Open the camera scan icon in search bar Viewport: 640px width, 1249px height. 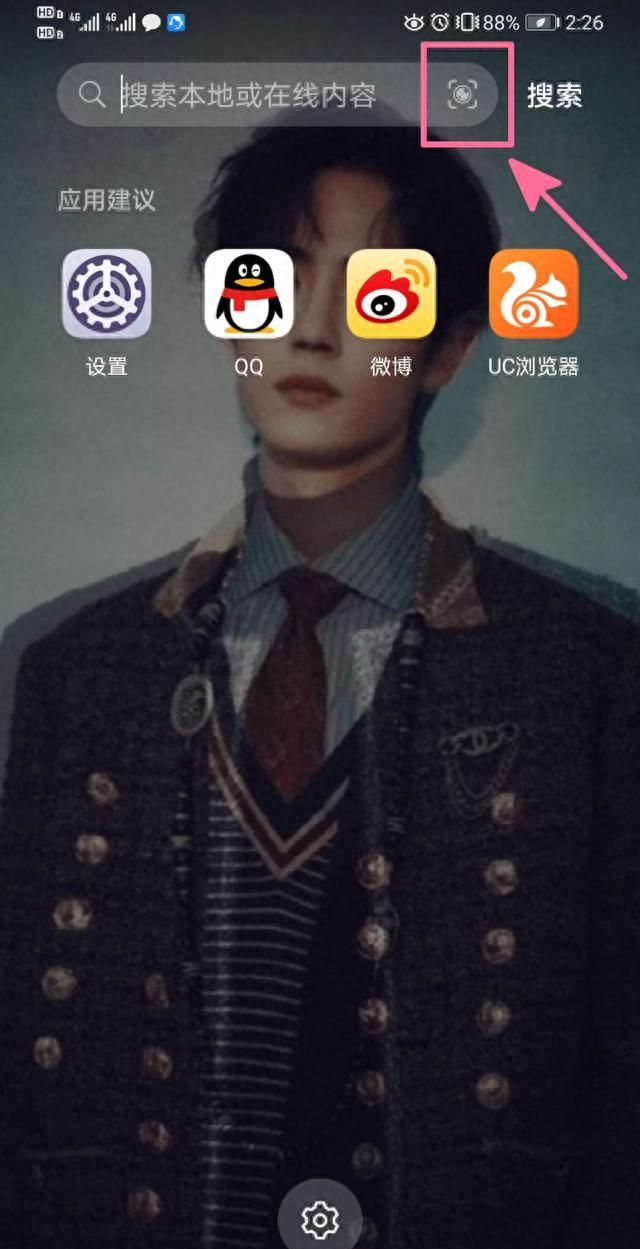pos(462,95)
